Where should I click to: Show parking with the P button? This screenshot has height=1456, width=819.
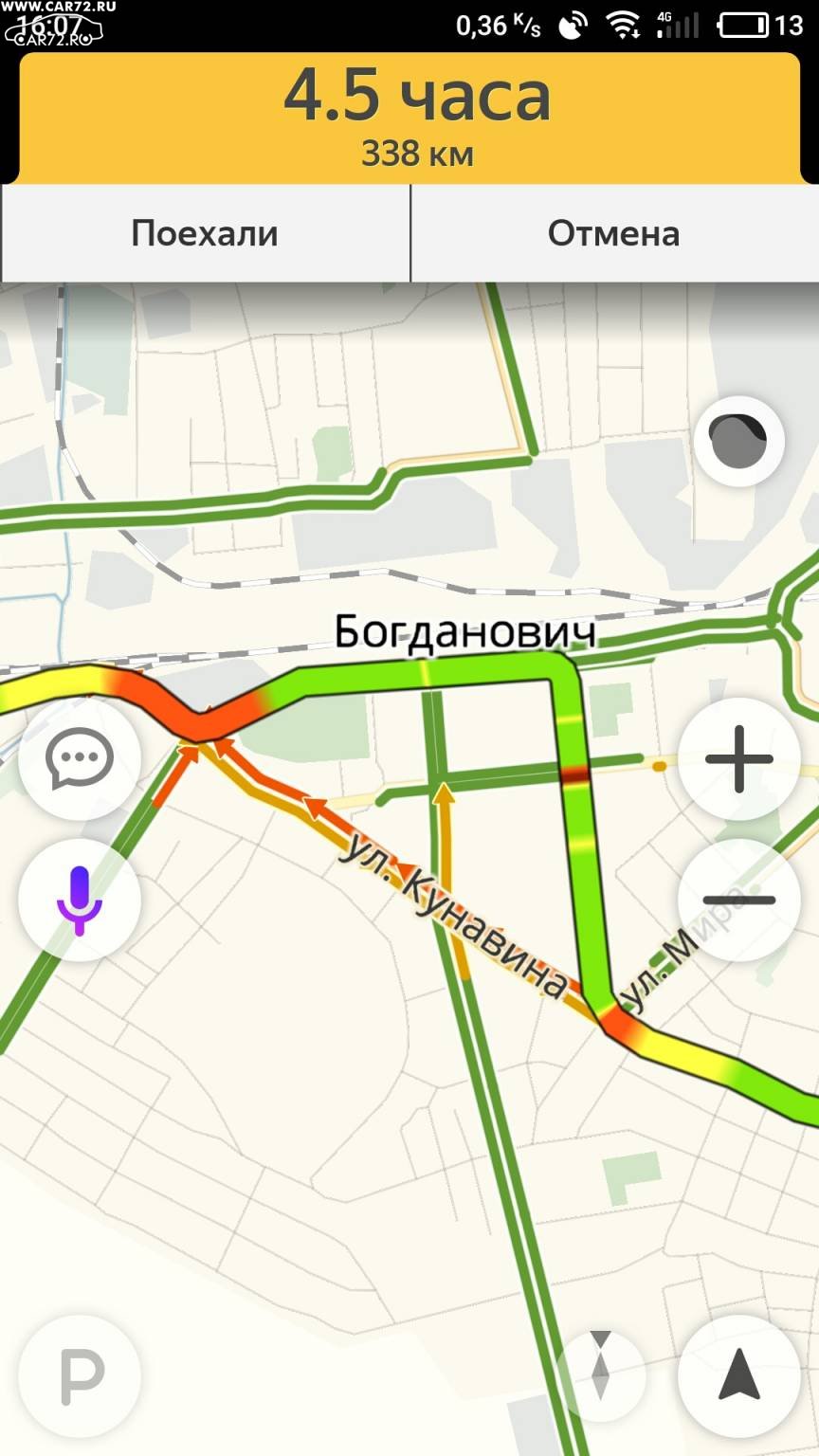[x=80, y=1375]
